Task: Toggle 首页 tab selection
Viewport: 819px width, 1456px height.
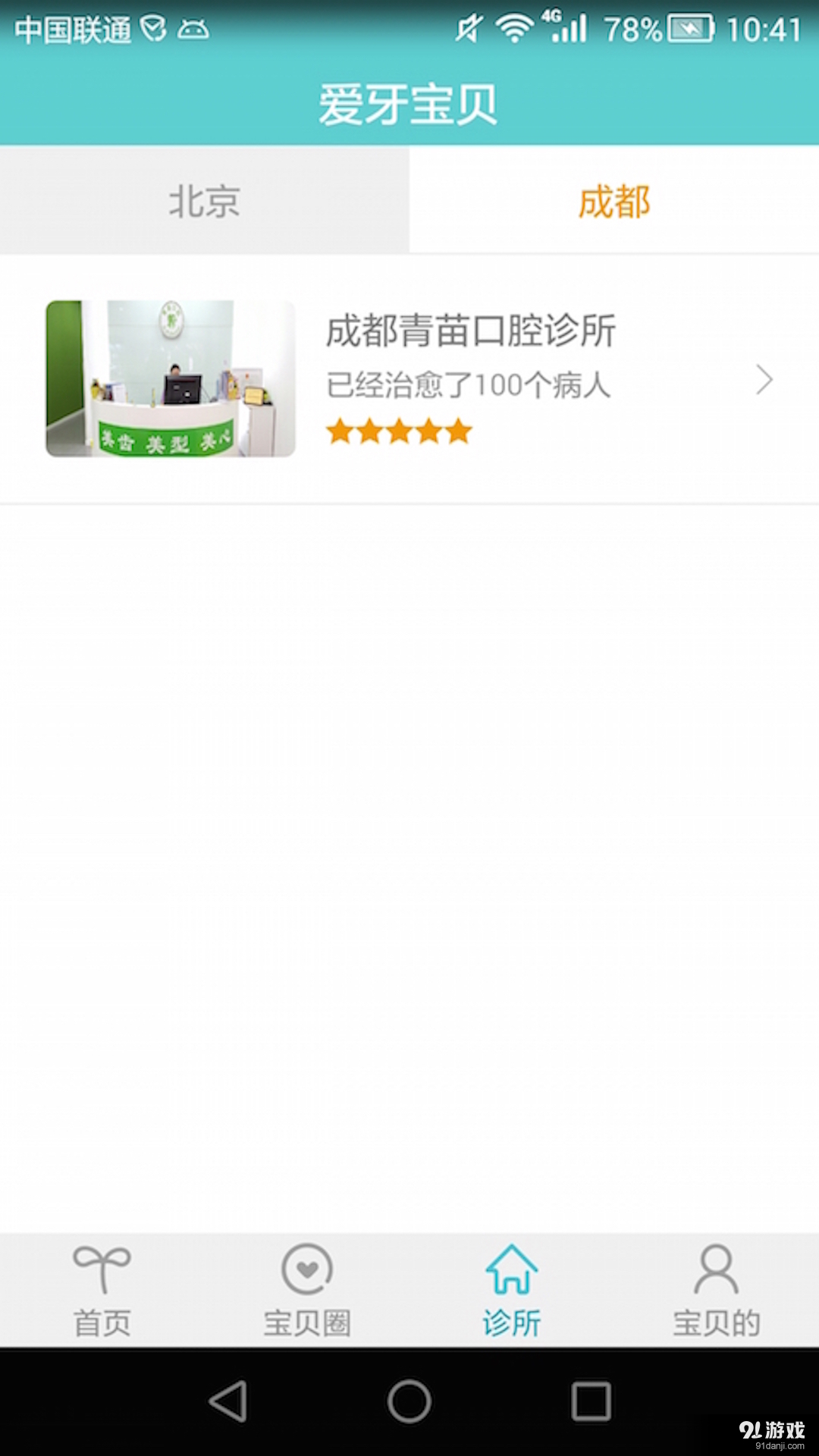Action: pyautogui.click(x=102, y=1289)
